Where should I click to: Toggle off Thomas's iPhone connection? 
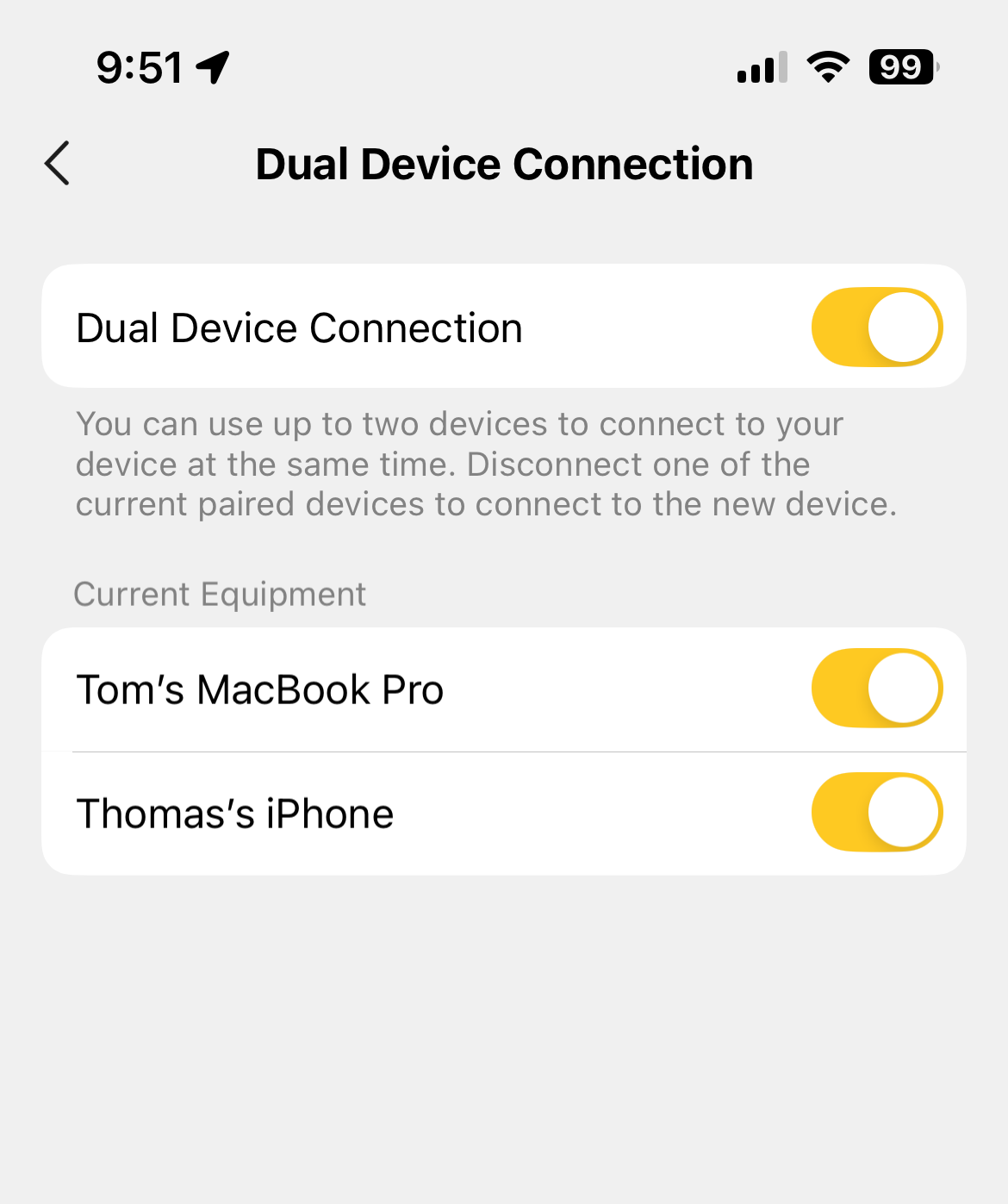pyautogui.click(x=876, y=813)
